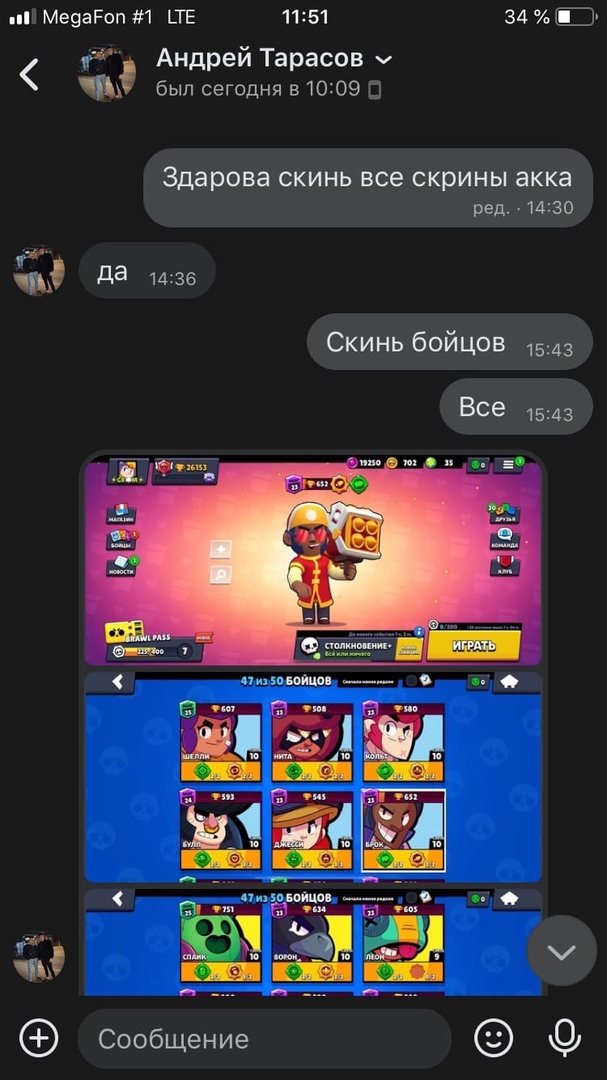Record a voice message
This screenshot has width=607, height=1080.
(564, 1038)
